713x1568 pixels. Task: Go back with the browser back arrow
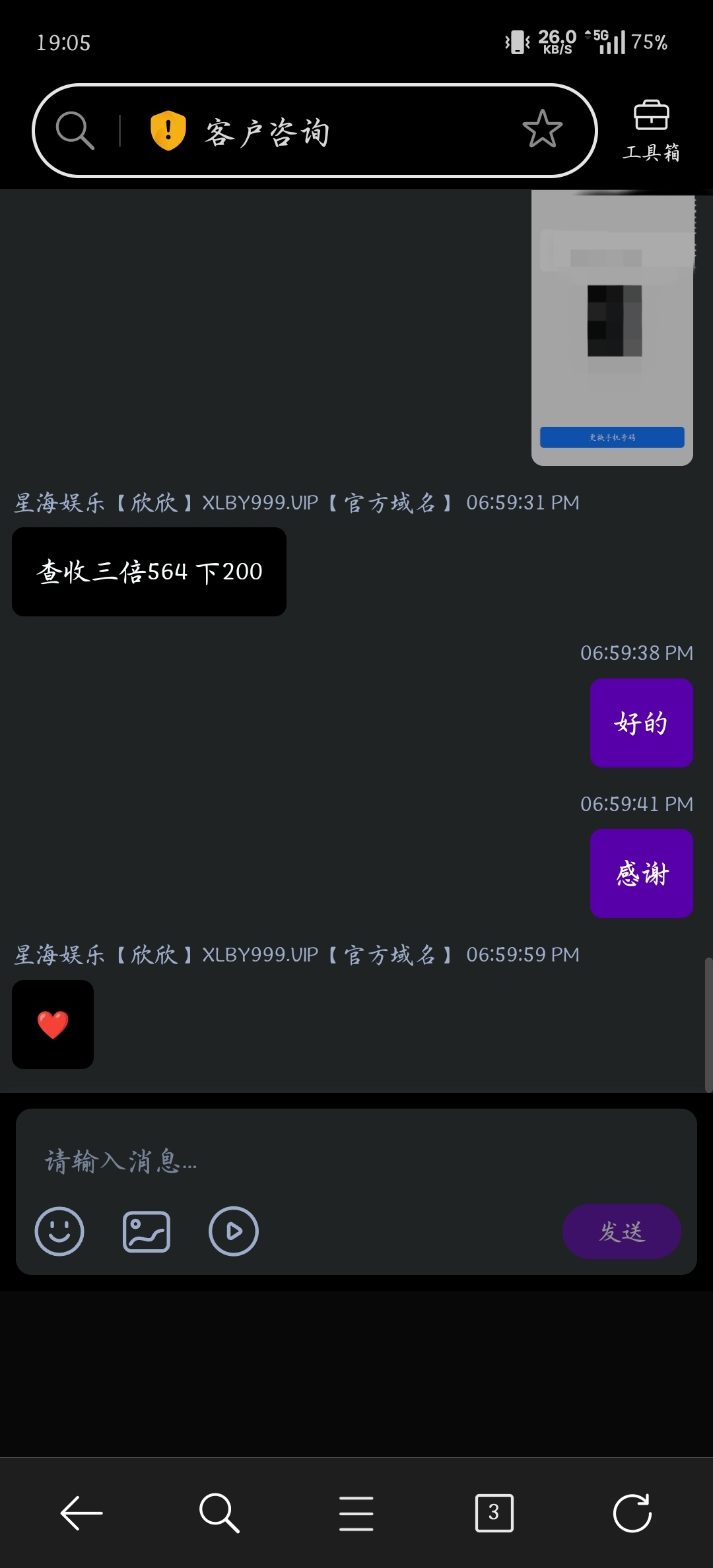(x=81, y=1512)
